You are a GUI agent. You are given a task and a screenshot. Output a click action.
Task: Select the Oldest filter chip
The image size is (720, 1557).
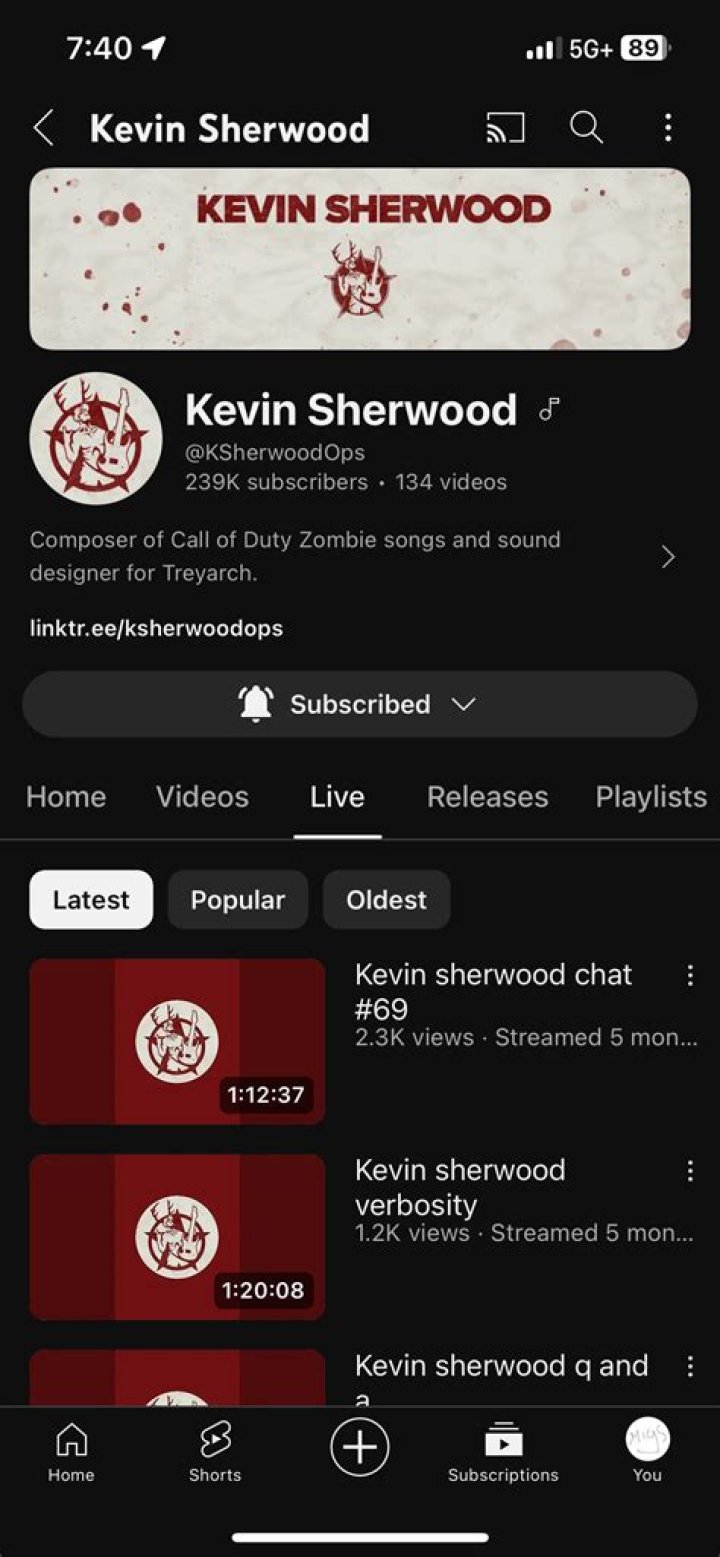pos(386,900)
